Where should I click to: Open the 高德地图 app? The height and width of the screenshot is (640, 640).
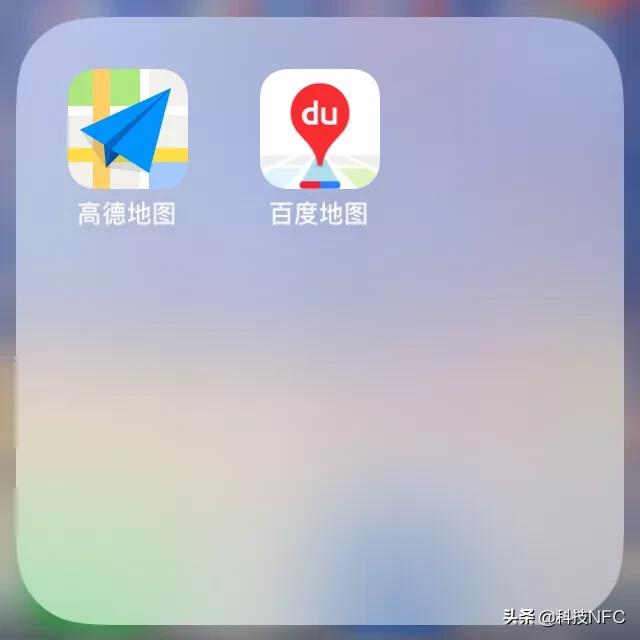[x=127, y=129]
